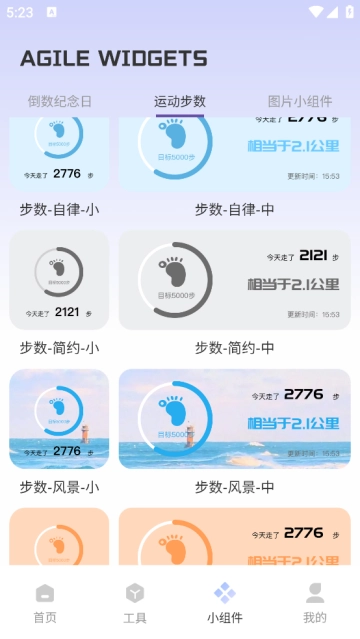Open the medium orange step widget

234,536
